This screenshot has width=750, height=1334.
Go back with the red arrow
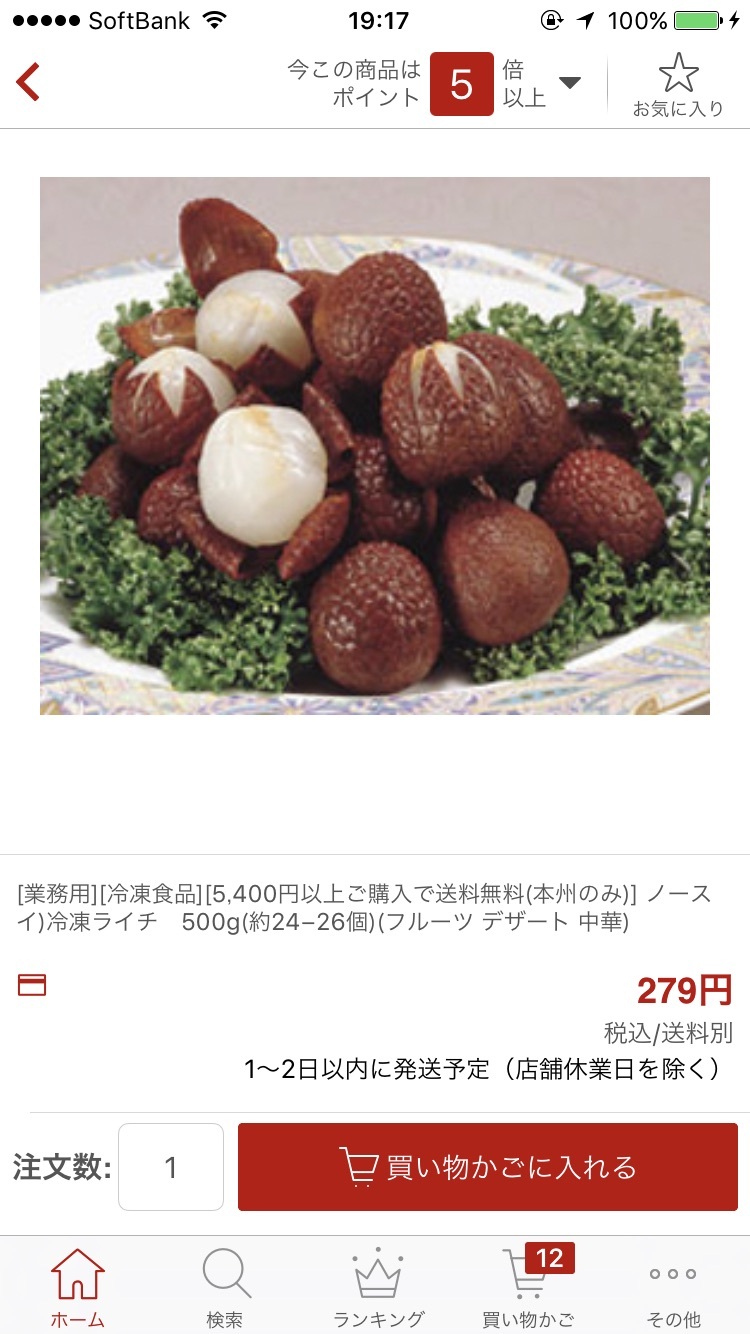pos(28,83)
